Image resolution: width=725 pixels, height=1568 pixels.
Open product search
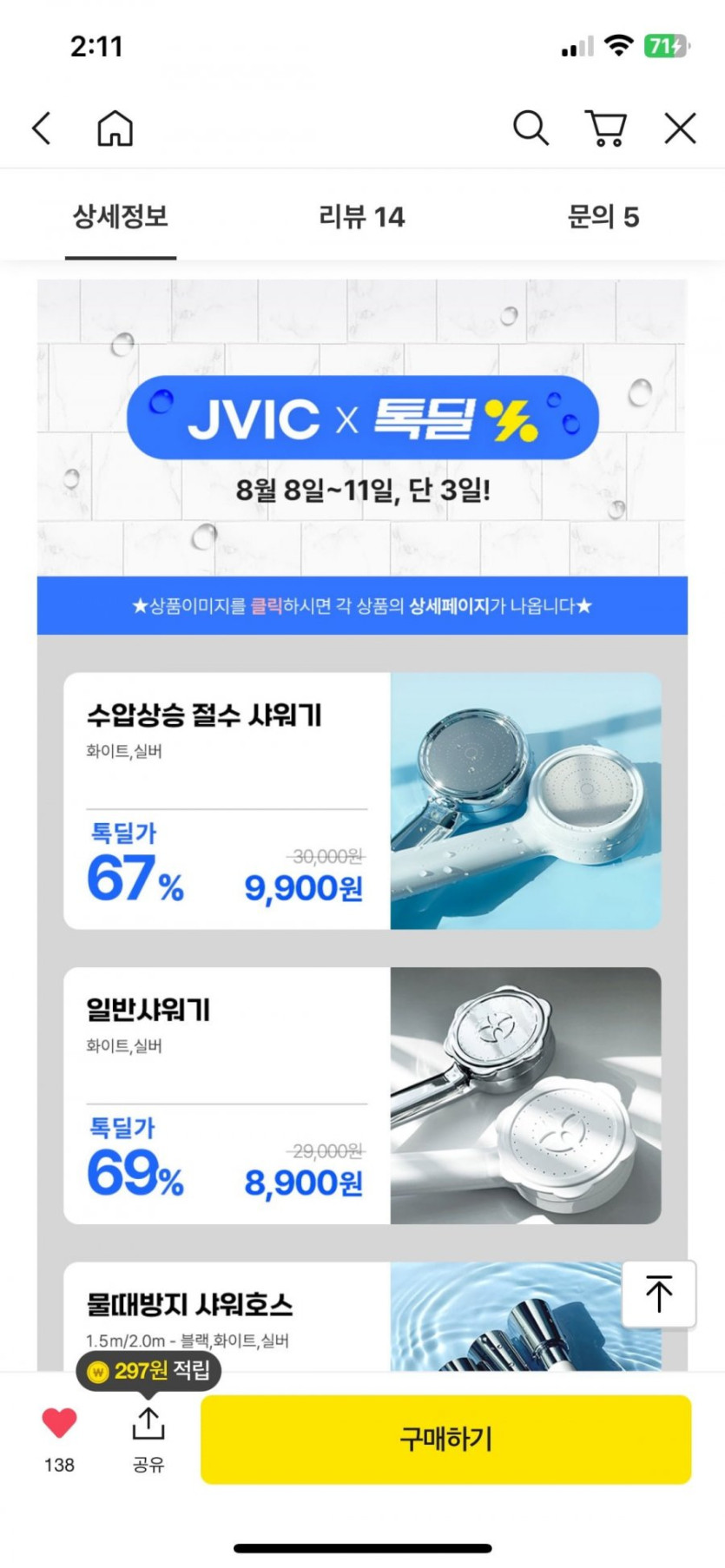pyautogui.click(x=531, y=128)
